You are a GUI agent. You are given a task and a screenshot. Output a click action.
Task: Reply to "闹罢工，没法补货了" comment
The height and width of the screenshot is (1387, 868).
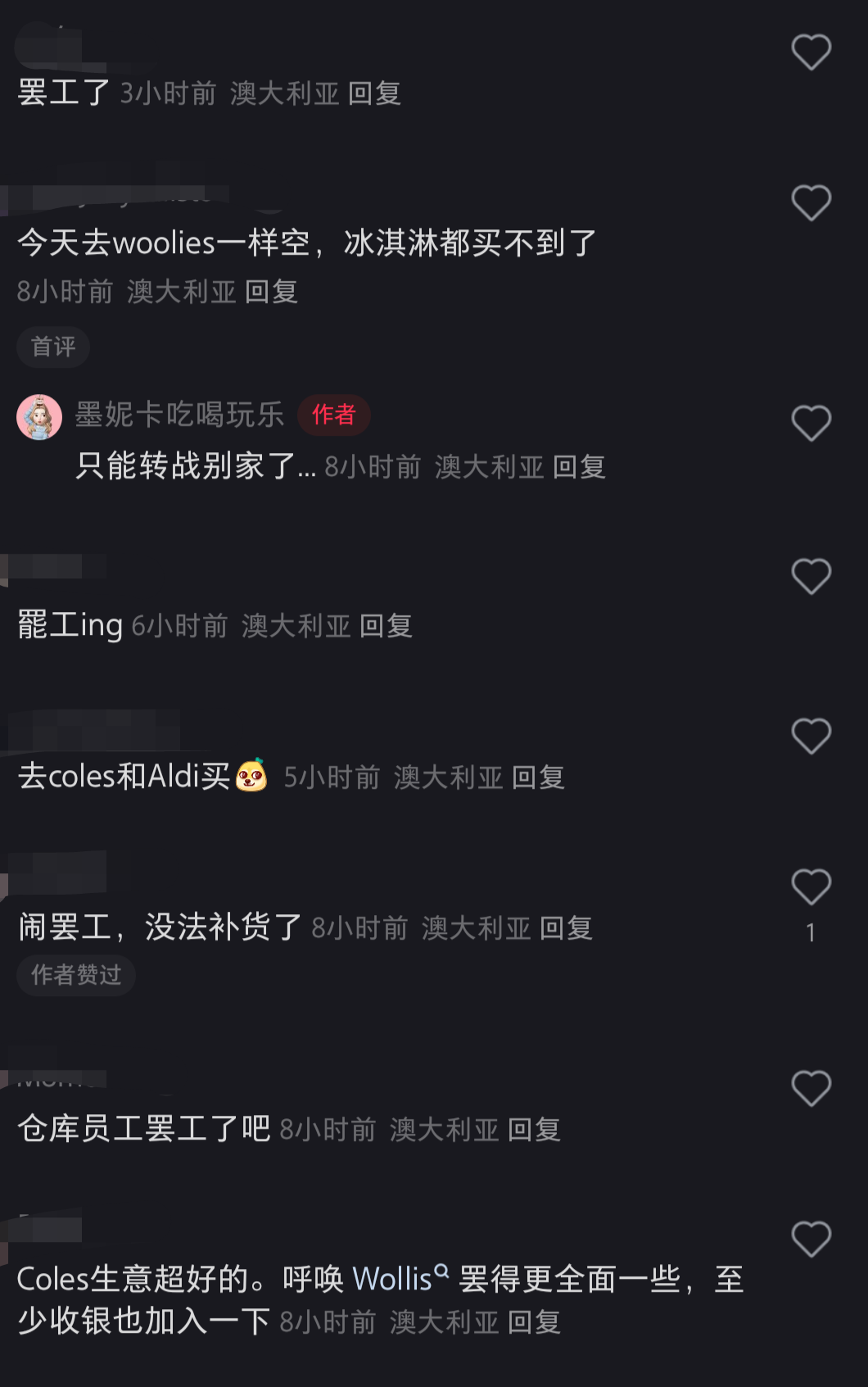coord(566,928)
